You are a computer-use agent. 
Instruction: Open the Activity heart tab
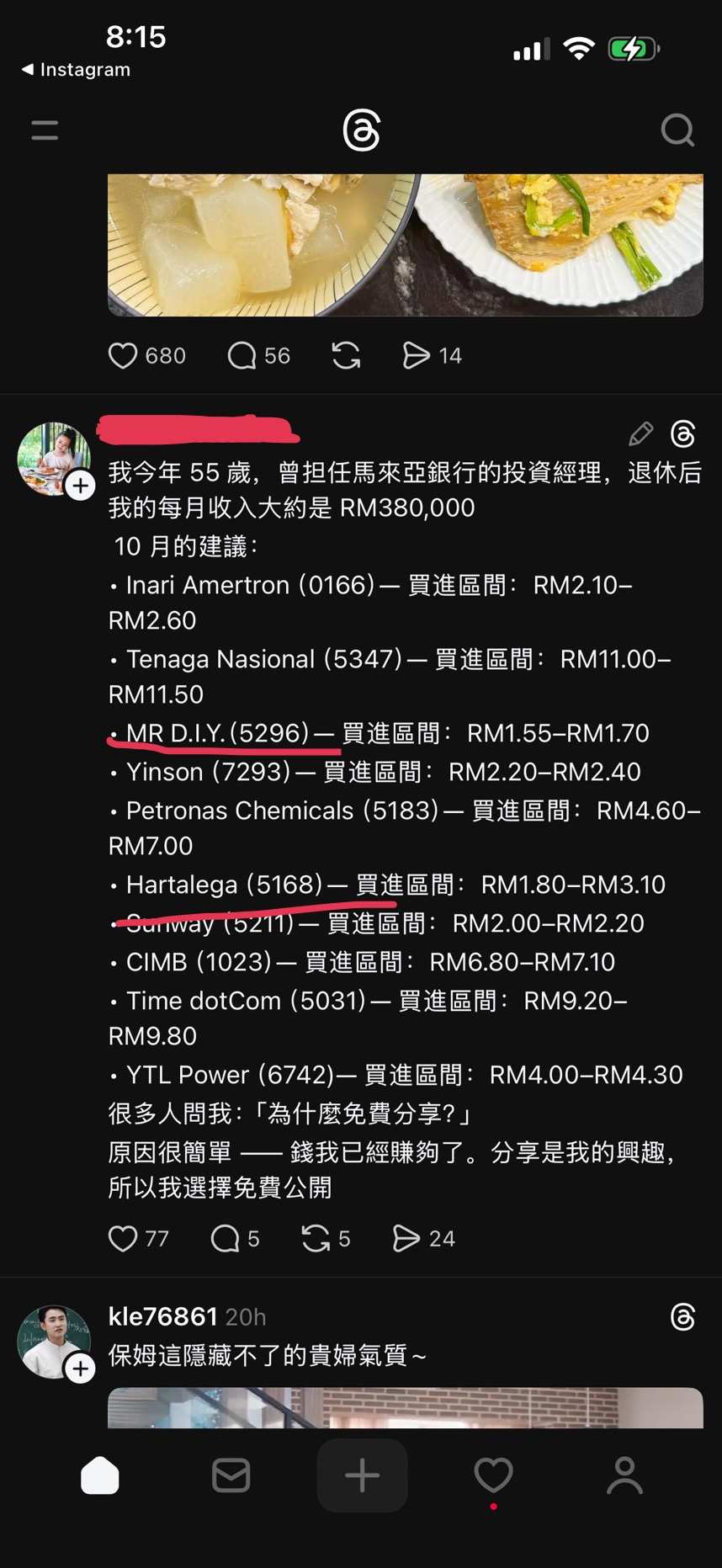click(x=493, y=1475)
